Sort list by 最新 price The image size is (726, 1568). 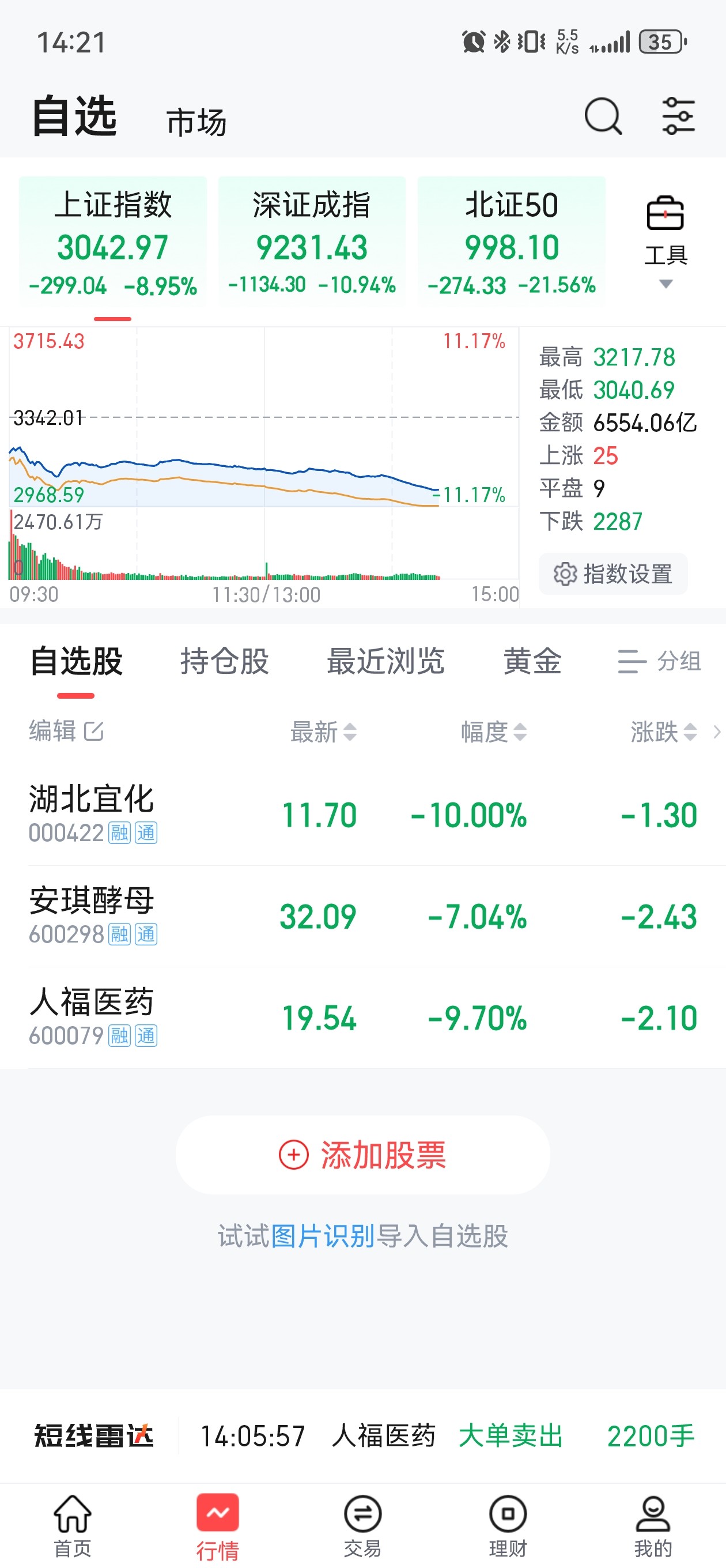tap(323, 732)
